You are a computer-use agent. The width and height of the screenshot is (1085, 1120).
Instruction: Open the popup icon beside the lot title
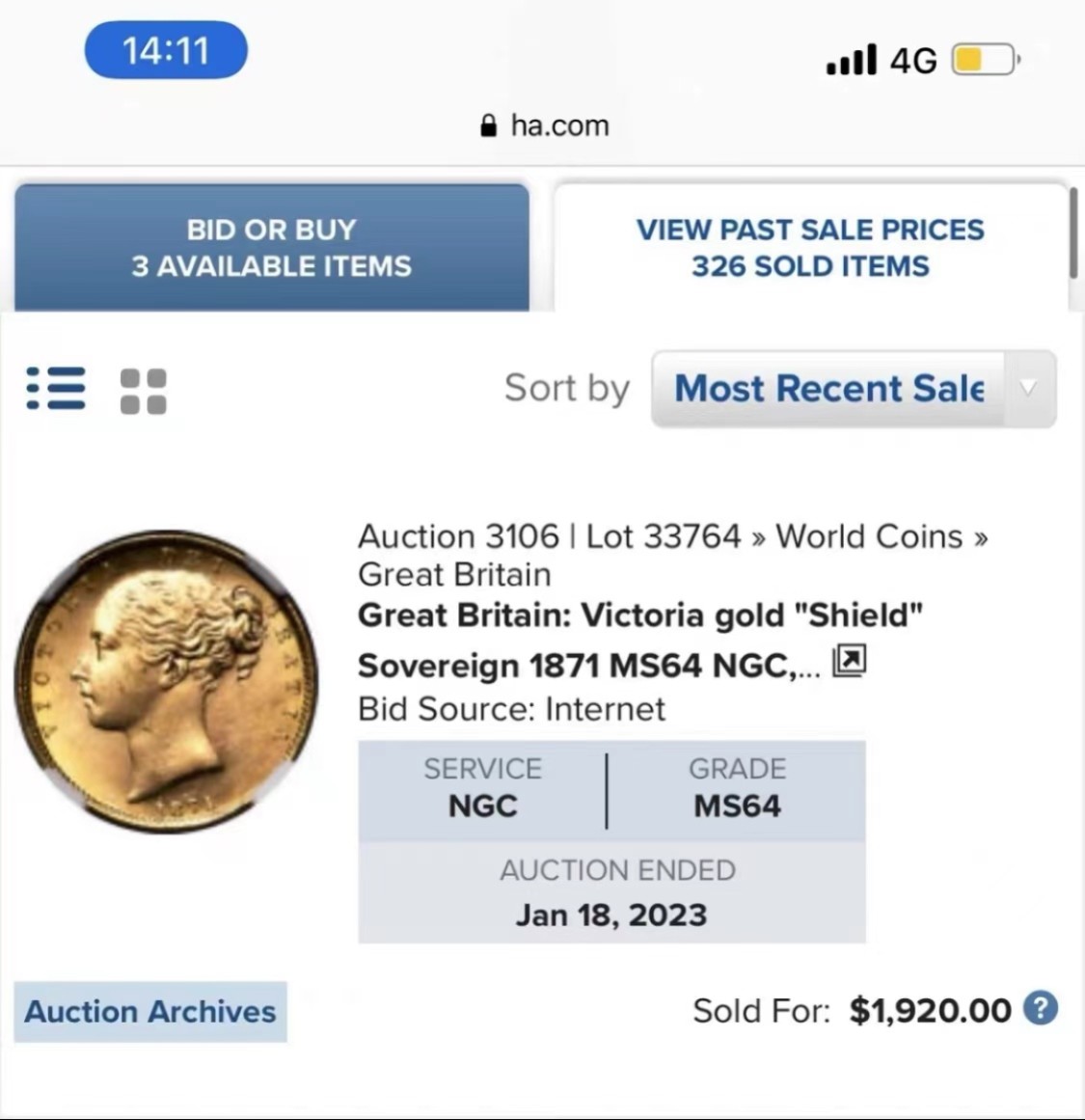pos(850,661)
